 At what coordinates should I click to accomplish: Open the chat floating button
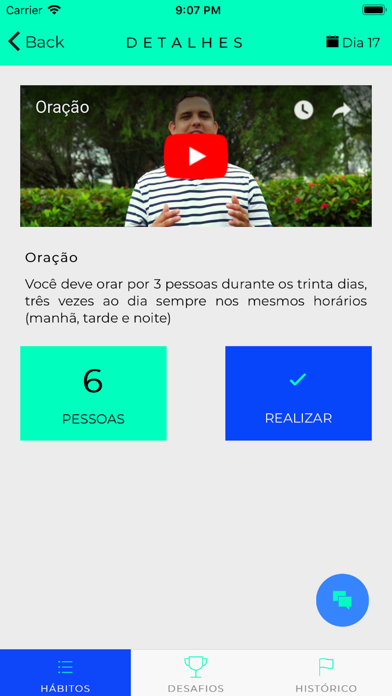pos(342,600)
